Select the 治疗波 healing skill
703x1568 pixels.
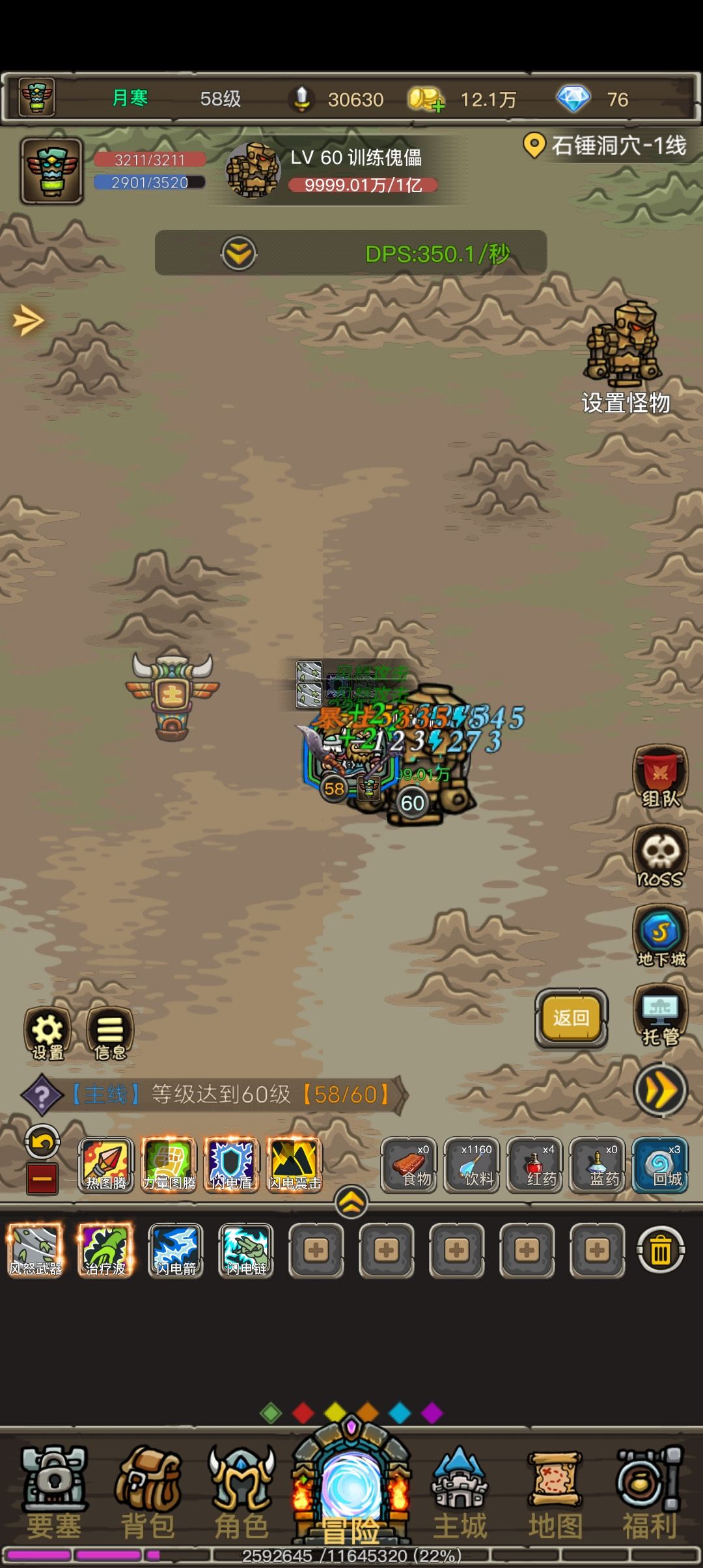pyautogui.click(x=106, y=1251)
